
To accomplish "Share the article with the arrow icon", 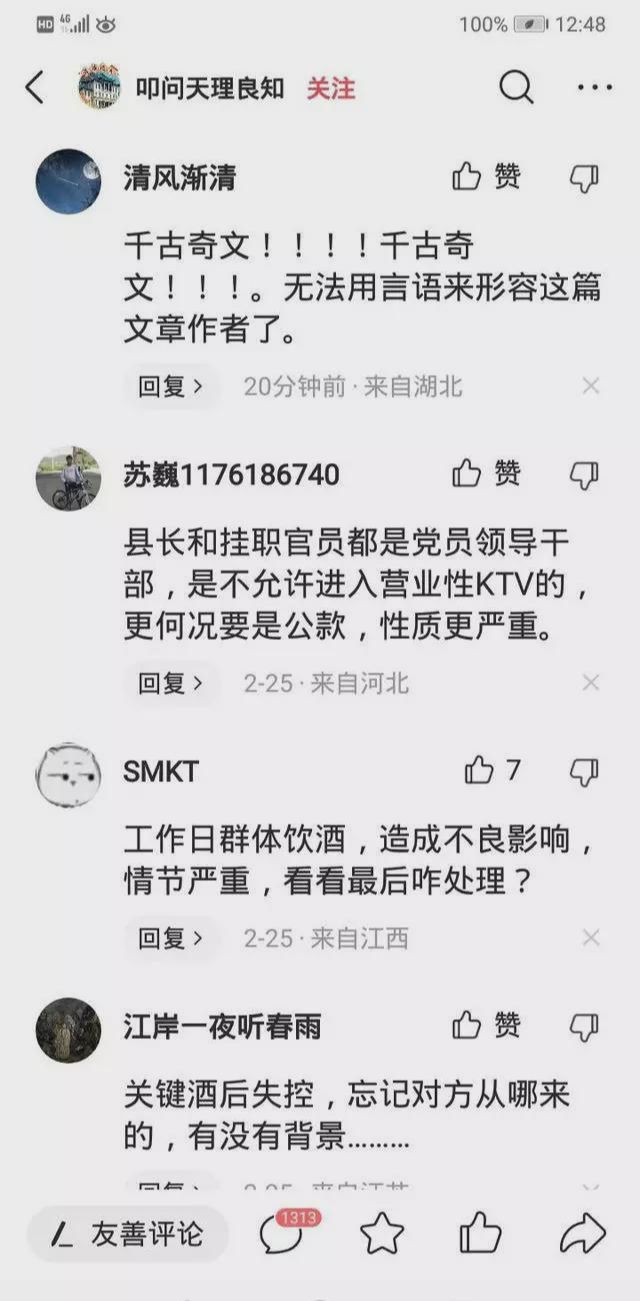I will pyautogui.click(x=582, y=1235).
